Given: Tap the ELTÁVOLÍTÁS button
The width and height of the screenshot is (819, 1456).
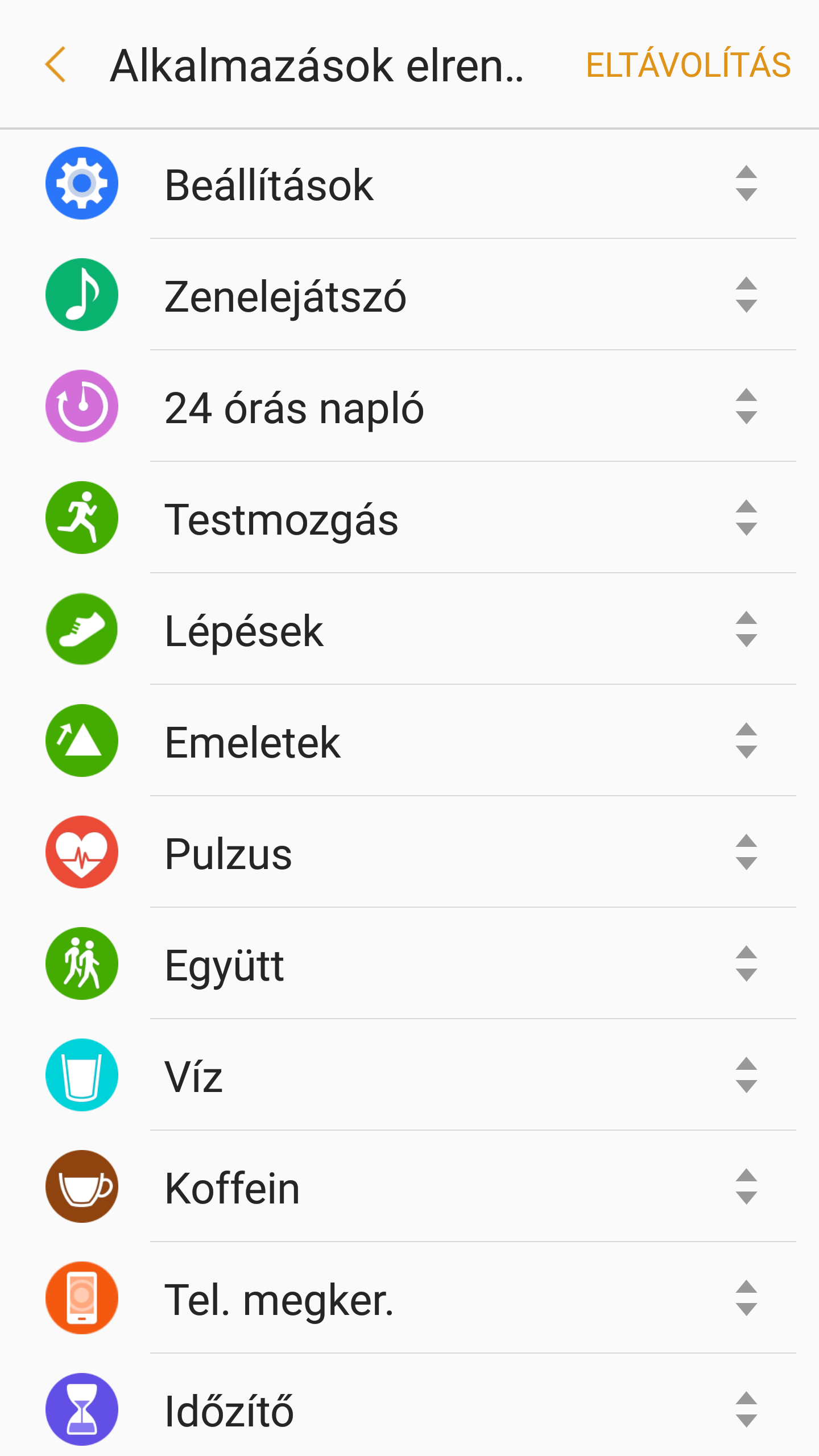Looking at the screenshot, I should point(688,65).
